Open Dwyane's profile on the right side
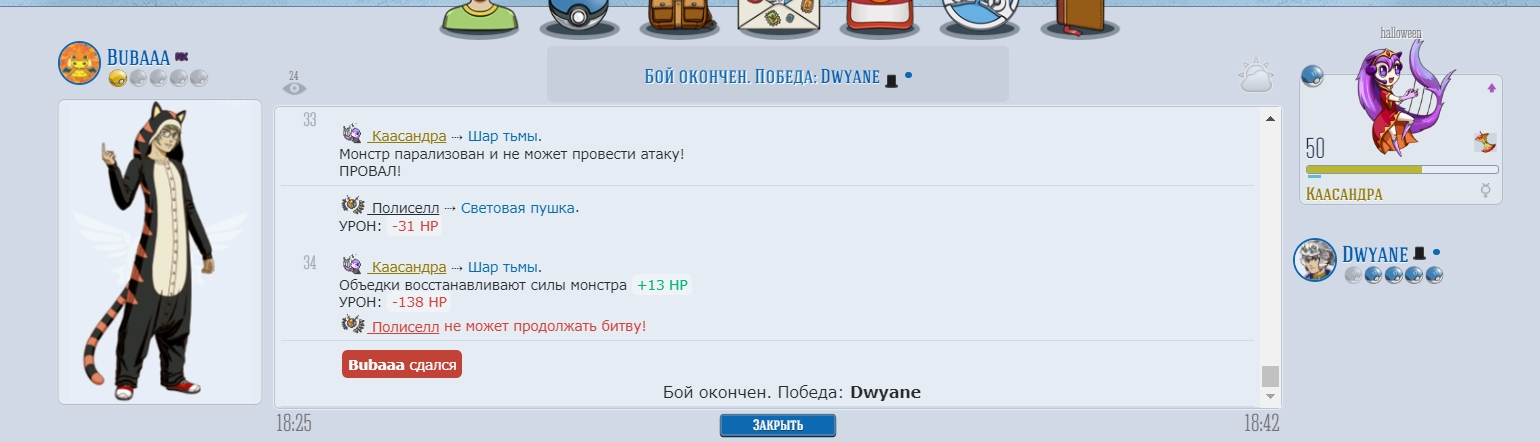The height and width of the screenshot is (442, 1540). click(1374, 254)
